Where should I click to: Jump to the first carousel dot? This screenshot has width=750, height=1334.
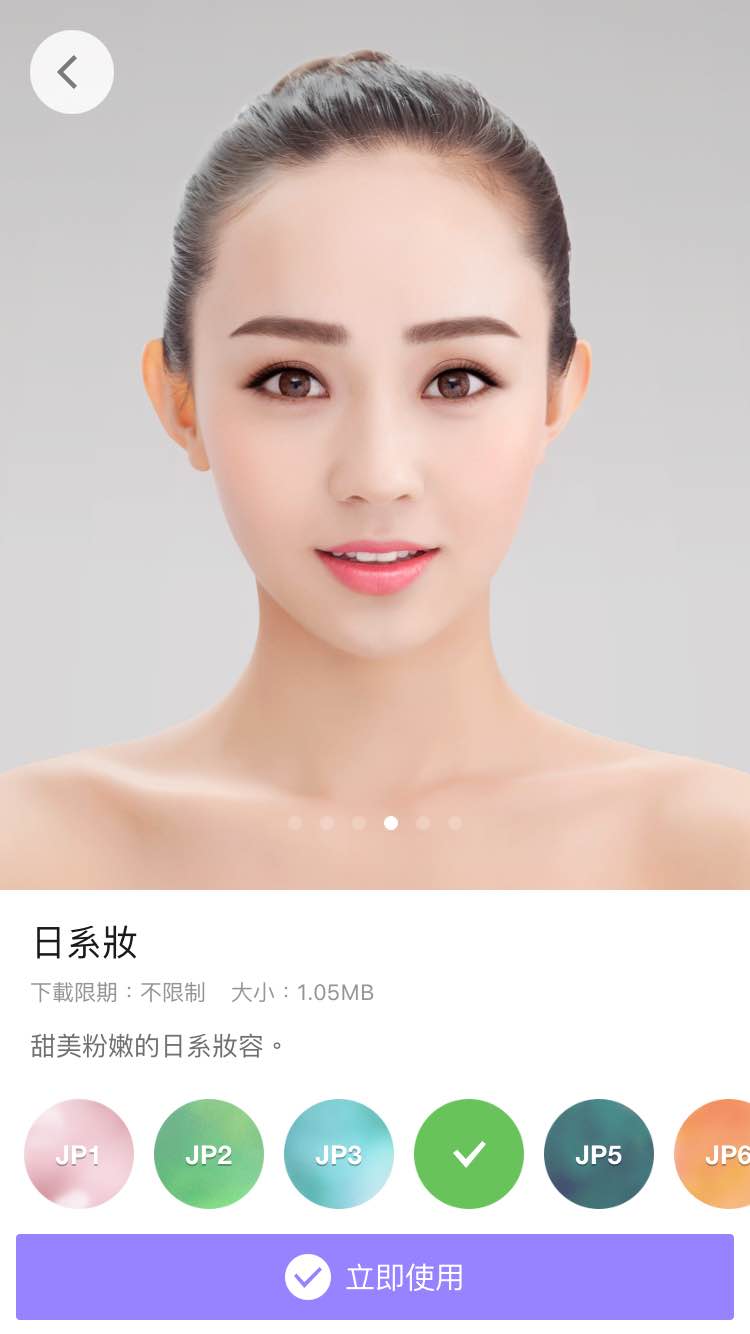(294, 823)
